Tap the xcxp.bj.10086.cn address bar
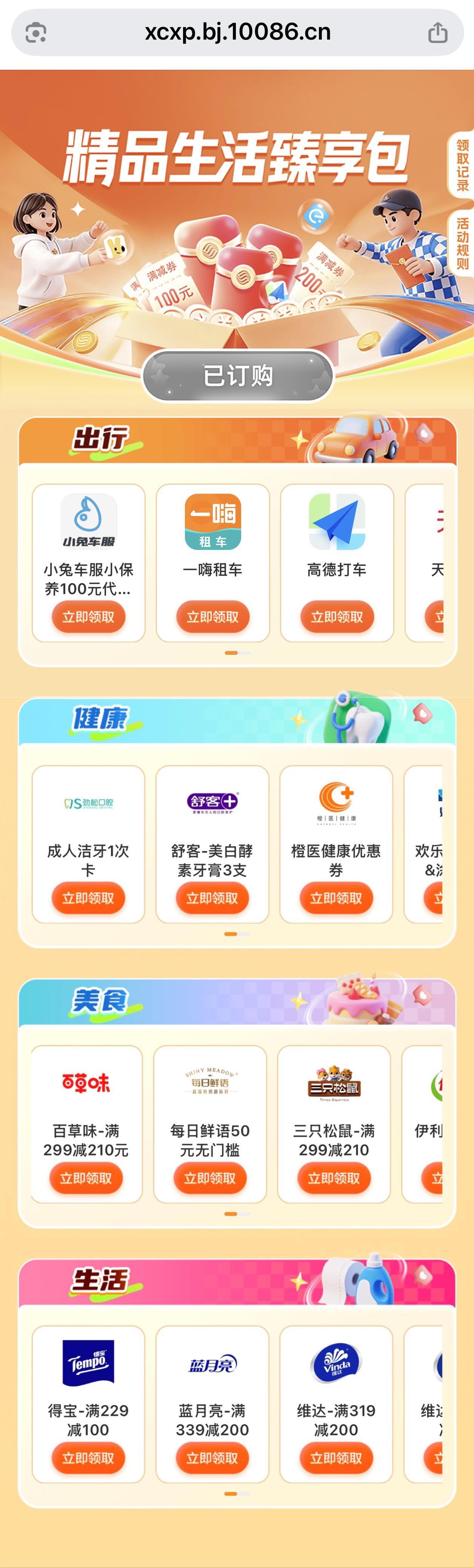Screen dimensions: 474x1568 [238, 32]
